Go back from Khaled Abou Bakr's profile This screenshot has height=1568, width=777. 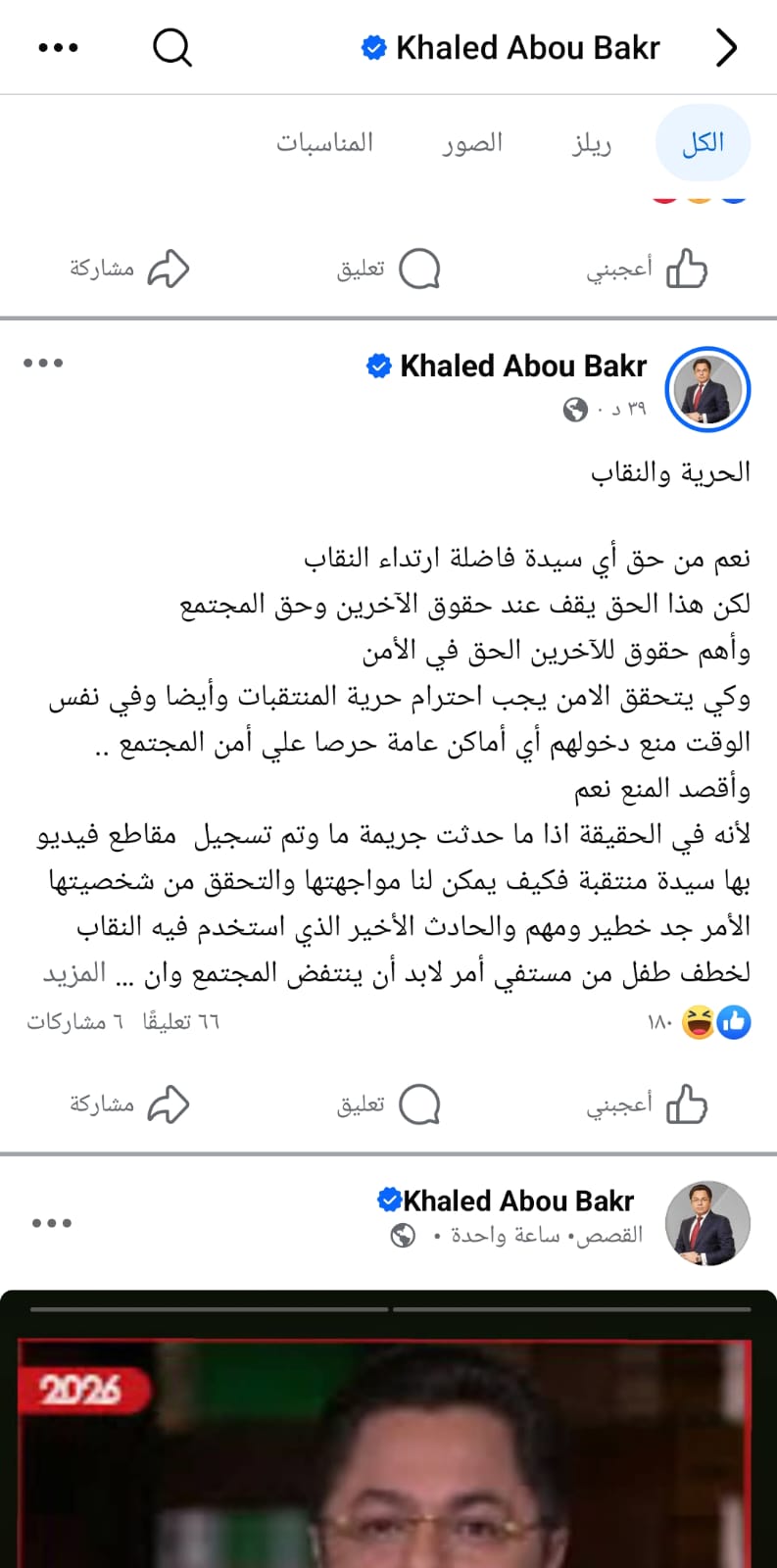click(725, 47)
